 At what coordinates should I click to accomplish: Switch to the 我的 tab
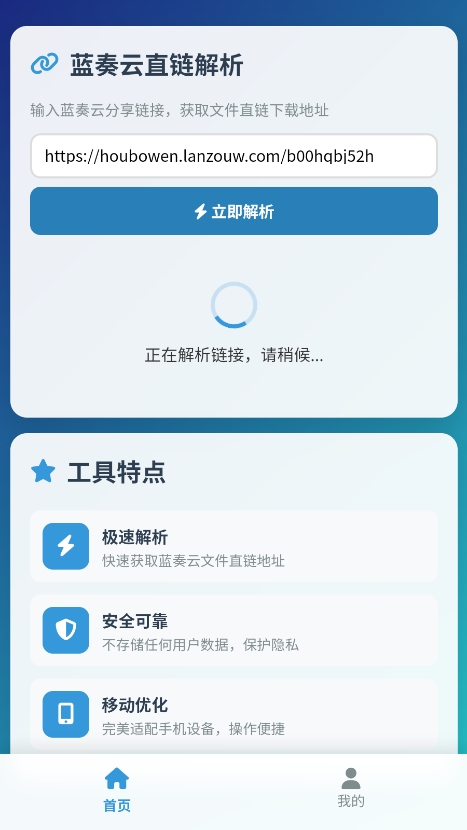(x=351, y=788)
